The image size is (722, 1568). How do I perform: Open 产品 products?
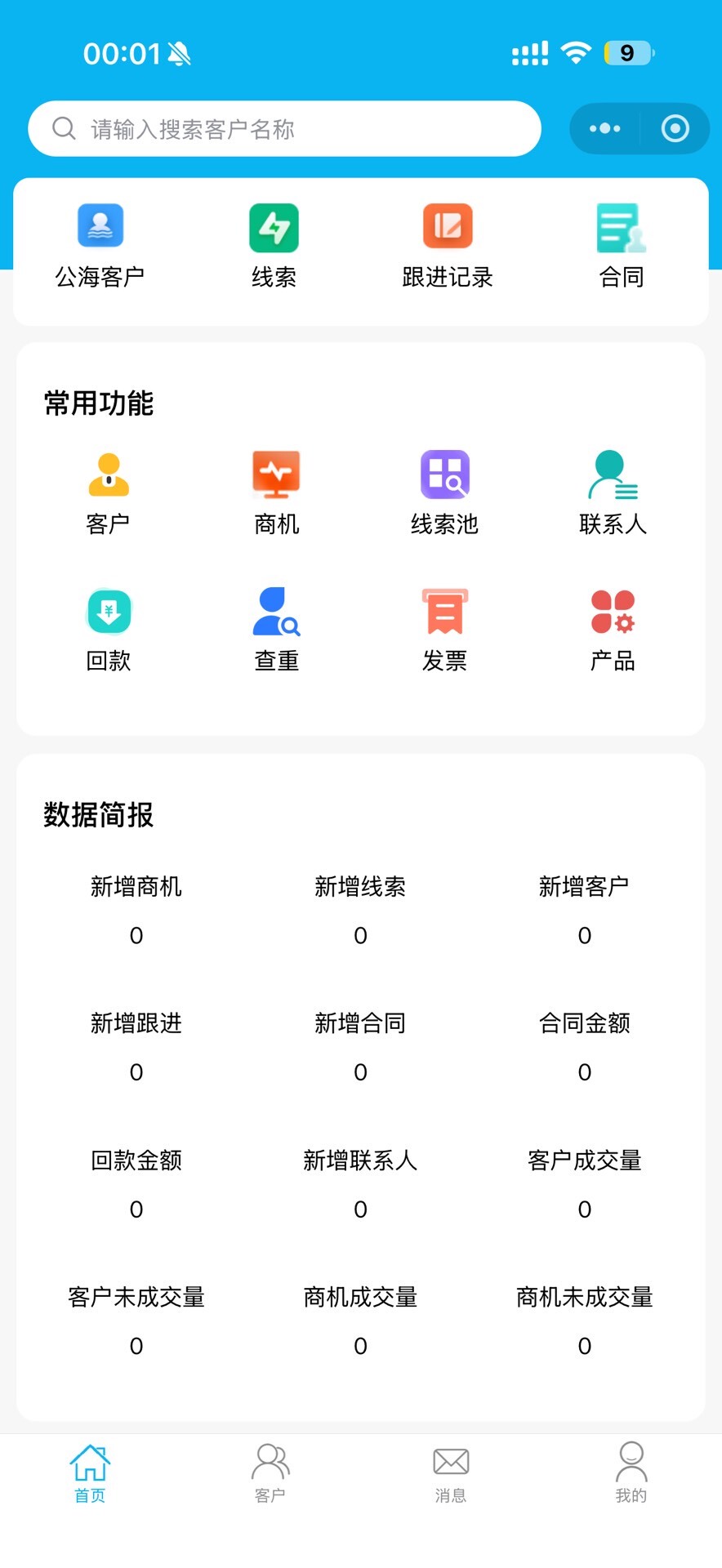tap(613, 629)
